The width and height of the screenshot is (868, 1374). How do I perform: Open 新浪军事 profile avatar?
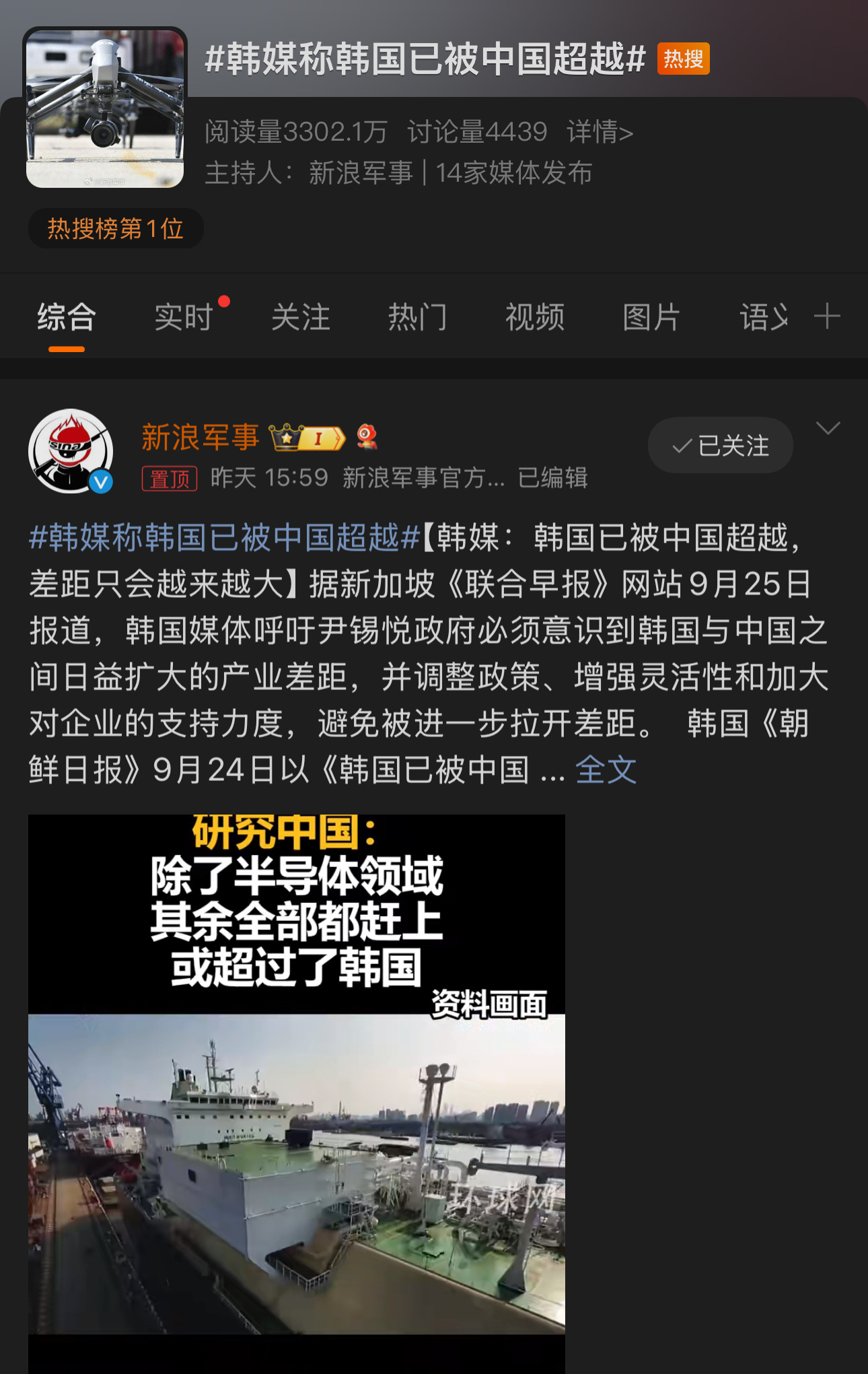pyautogui.click(x=71, y=451)
